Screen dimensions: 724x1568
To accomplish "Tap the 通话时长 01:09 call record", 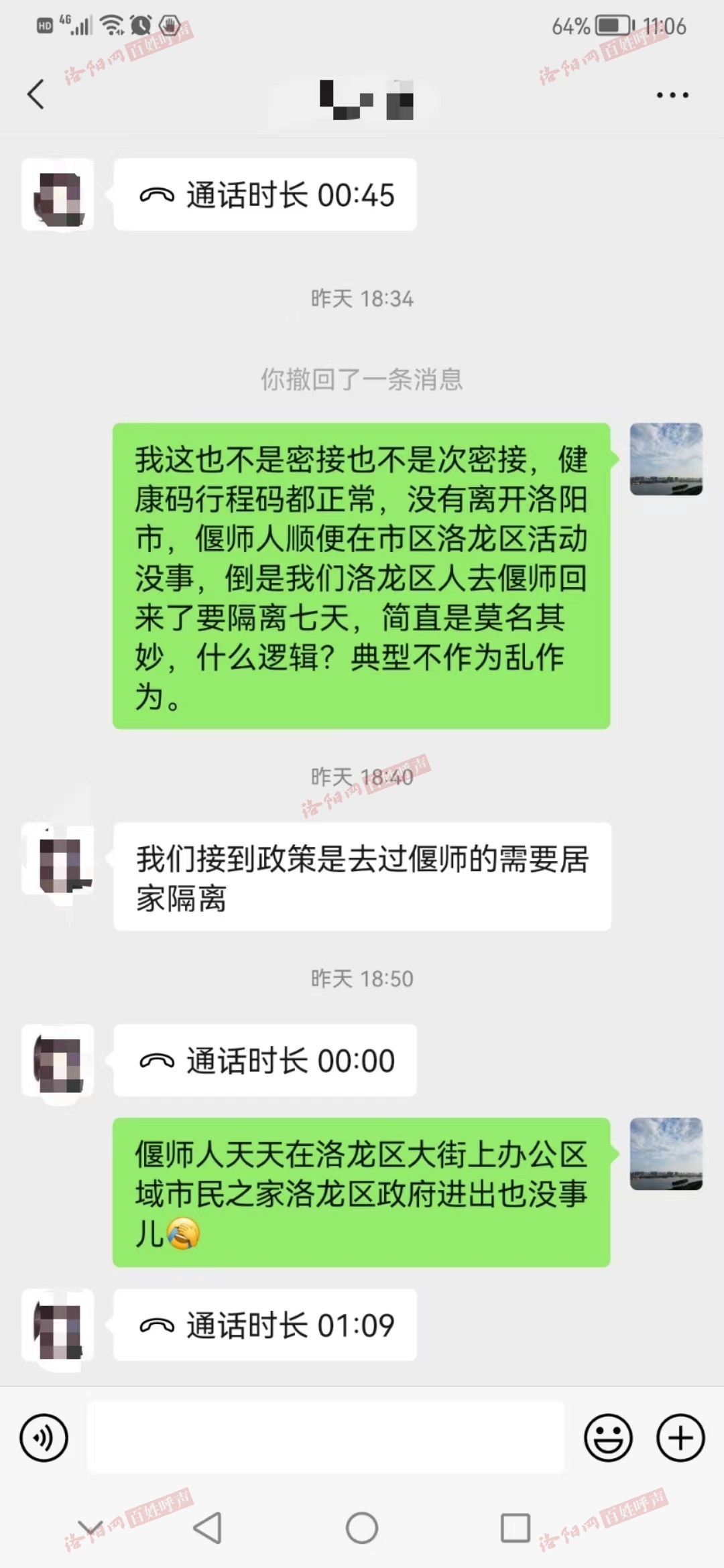I will (265, 1325).
